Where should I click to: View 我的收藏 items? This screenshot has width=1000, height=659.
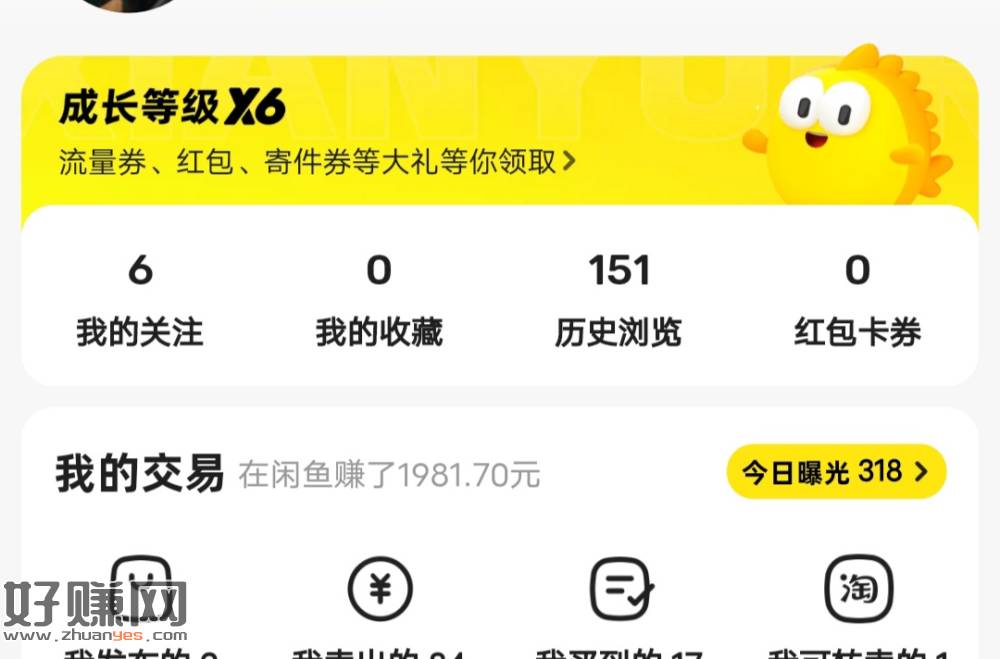click(x=379, y=299)
